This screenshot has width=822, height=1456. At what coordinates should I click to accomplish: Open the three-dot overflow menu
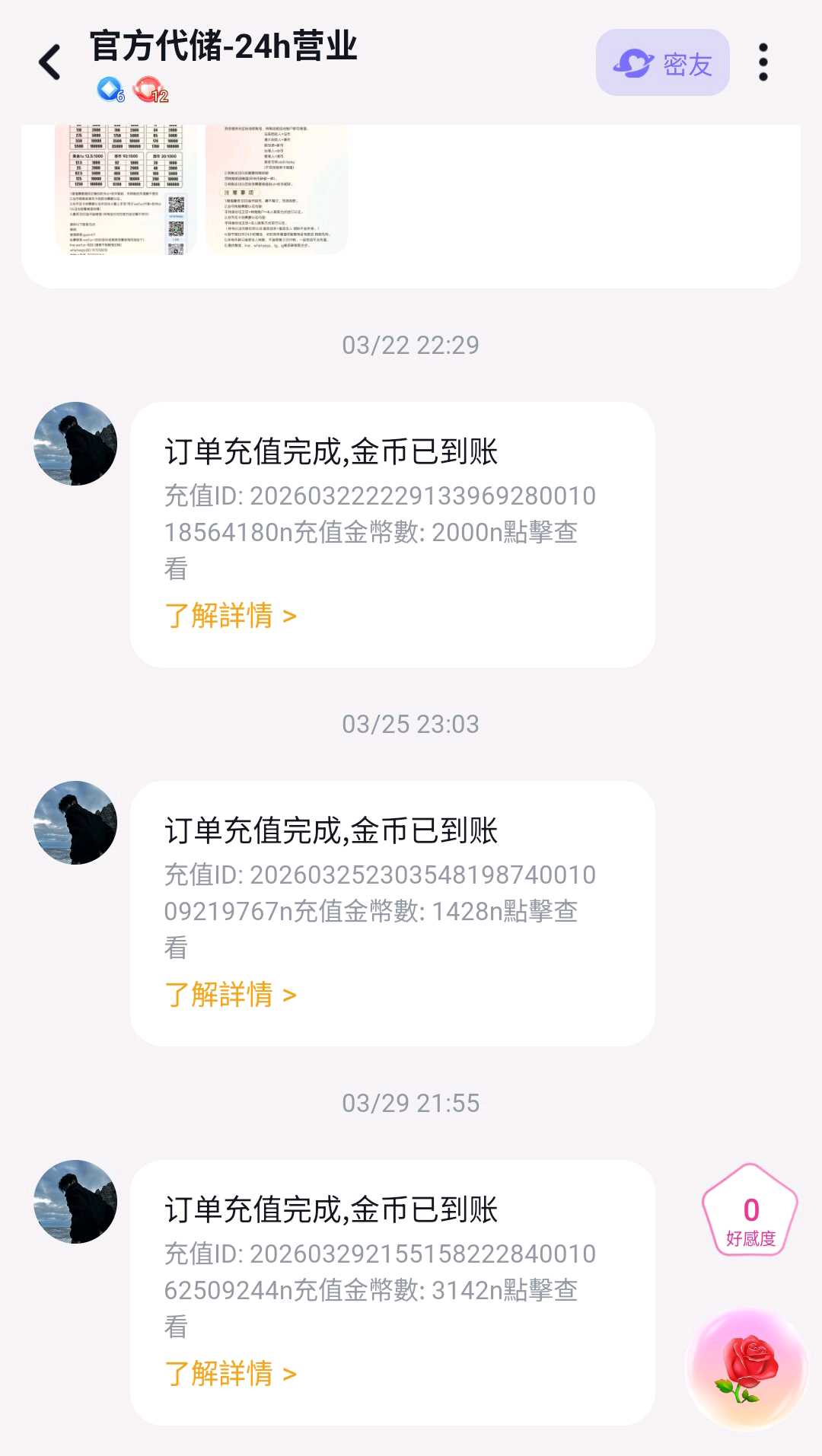click(763, 62)
